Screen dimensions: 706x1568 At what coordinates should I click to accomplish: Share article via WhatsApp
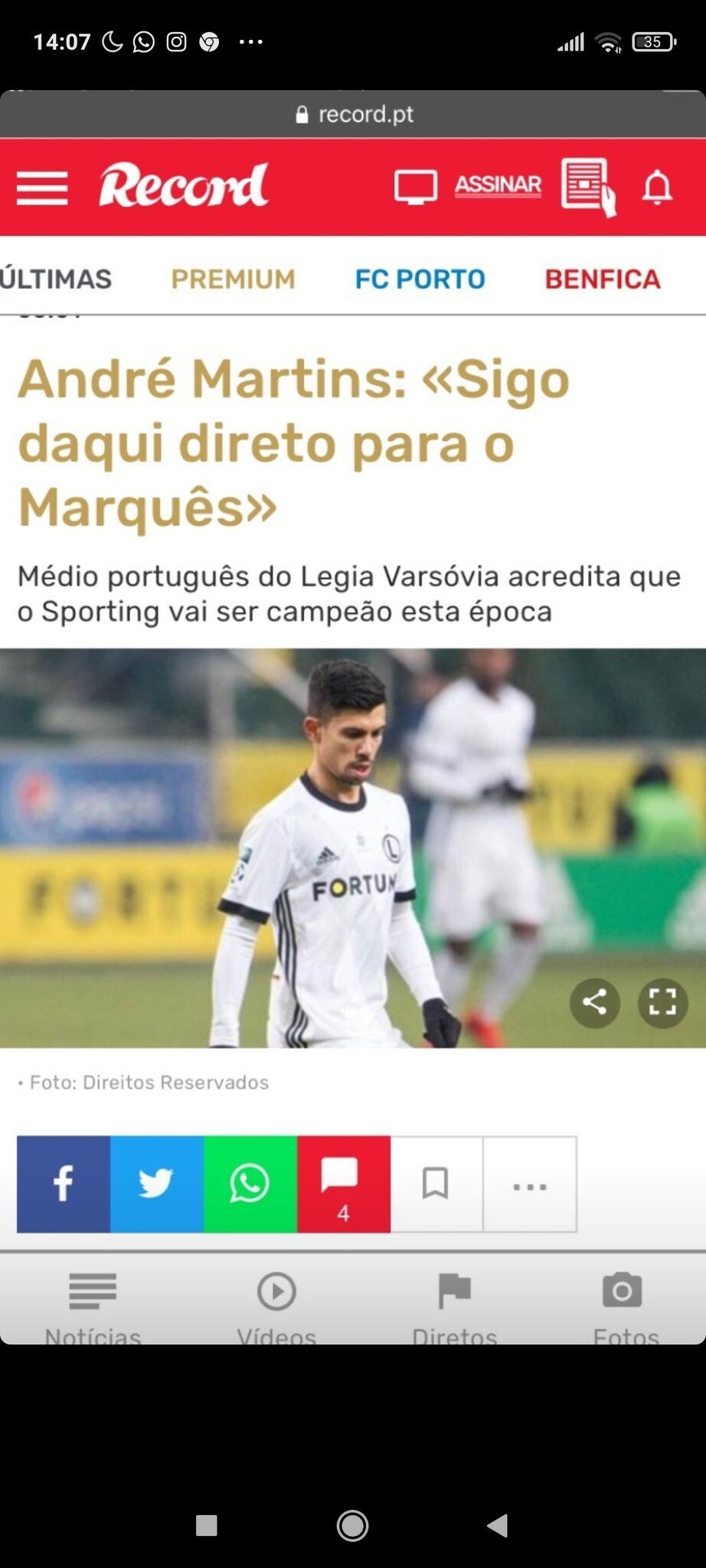pyautogui.click(x=250, y=1184)
